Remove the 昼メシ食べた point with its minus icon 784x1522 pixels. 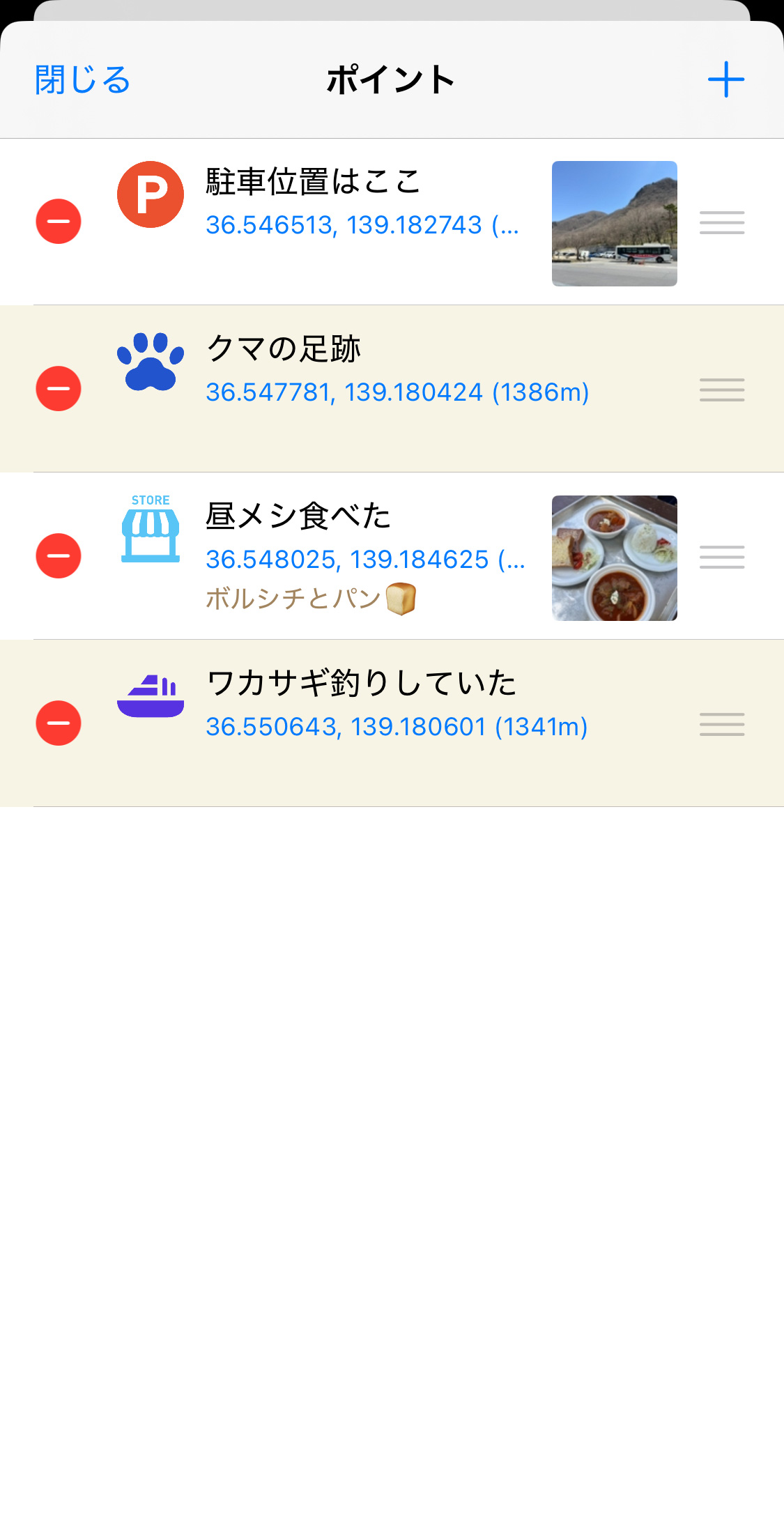[59, 556]
